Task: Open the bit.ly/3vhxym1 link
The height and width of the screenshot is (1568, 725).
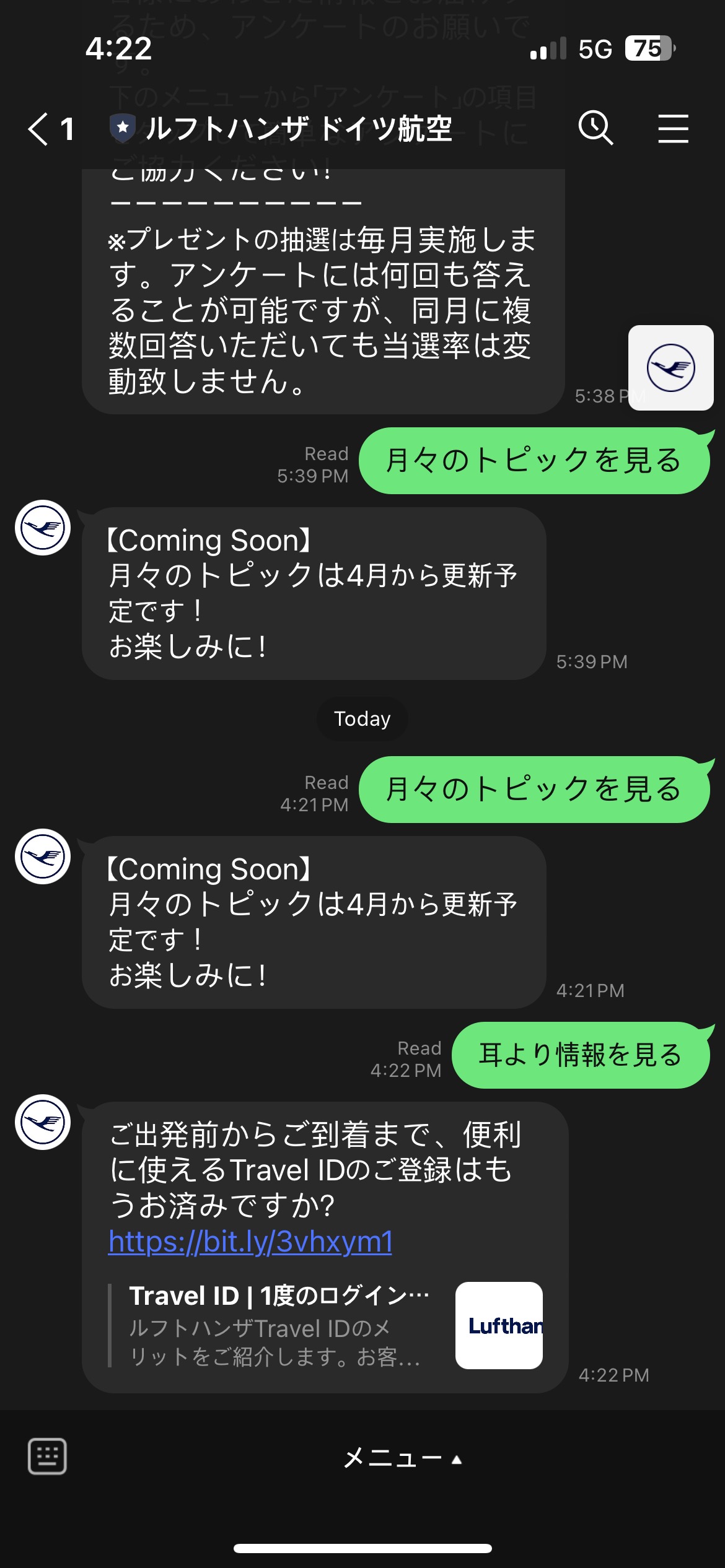Action: tap(250, 1242)
